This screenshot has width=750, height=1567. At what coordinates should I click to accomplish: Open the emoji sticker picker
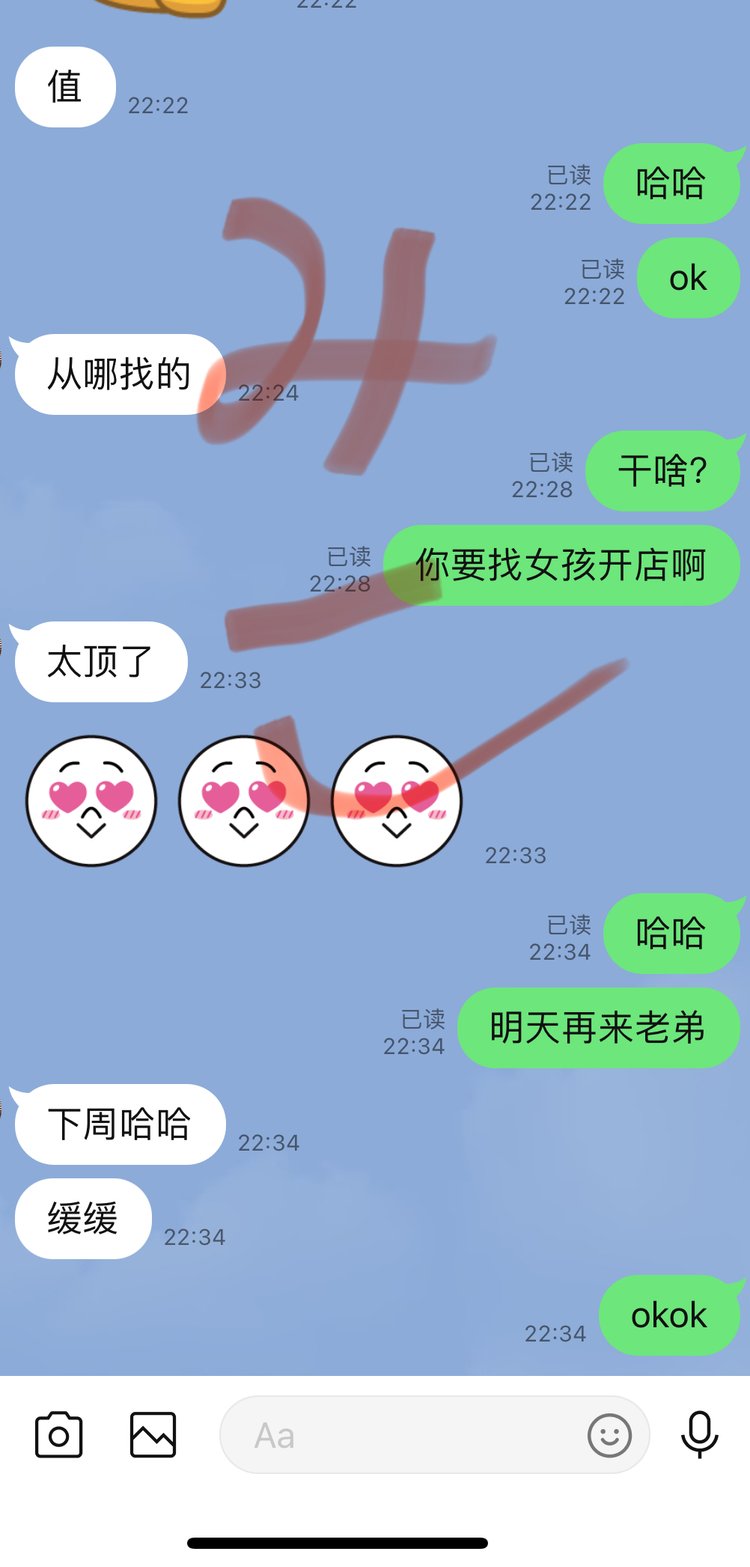point(609,1435)
